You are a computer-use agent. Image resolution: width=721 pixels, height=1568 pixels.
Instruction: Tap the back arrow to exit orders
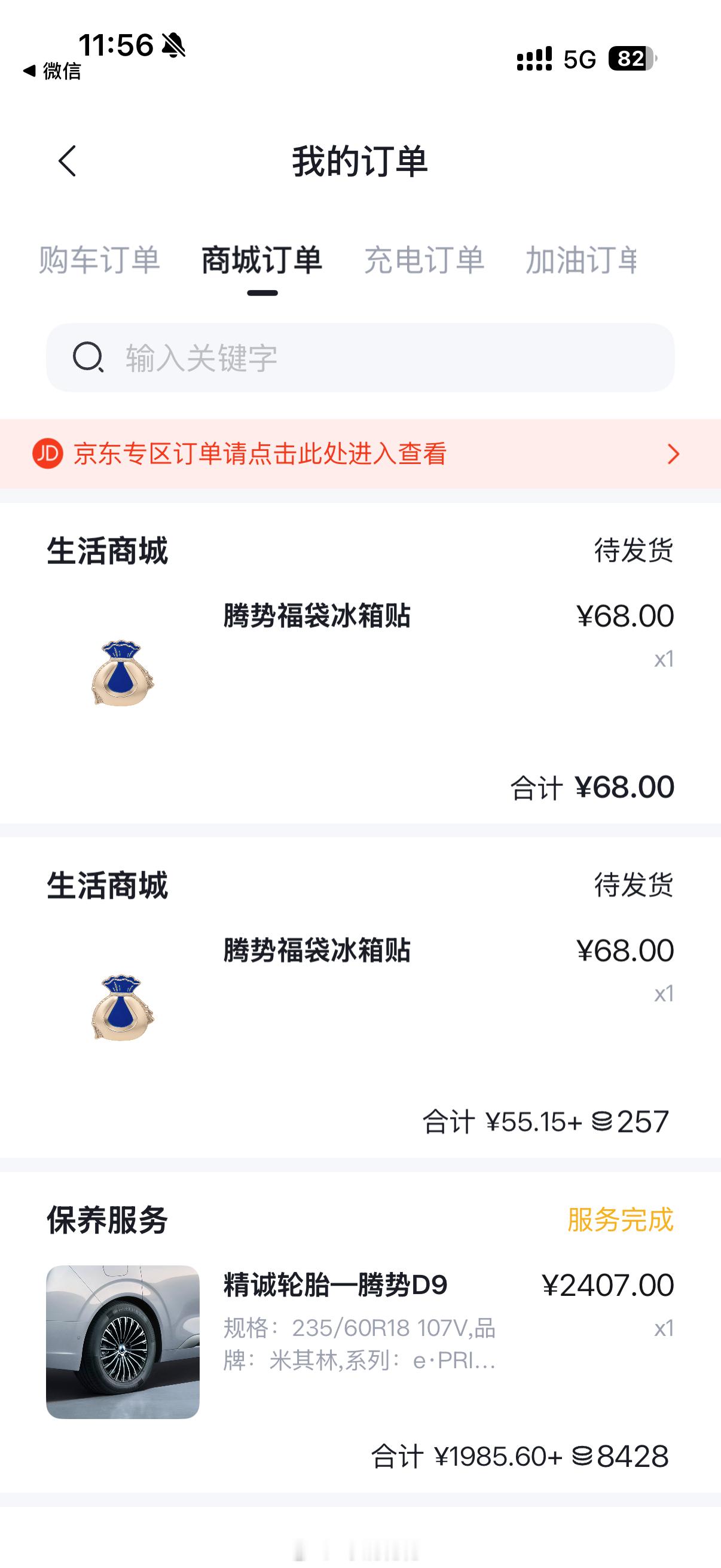click(x=69, y=160)
